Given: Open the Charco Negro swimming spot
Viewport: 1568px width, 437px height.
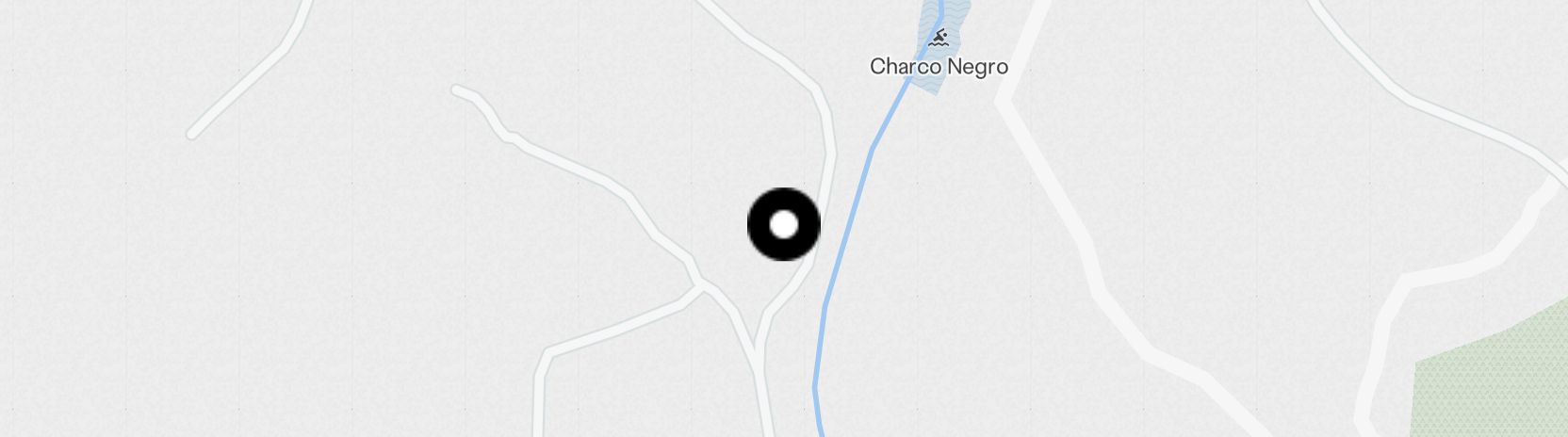Looking at the screenshot, I should pyautogui.click(x=939, y=40).
